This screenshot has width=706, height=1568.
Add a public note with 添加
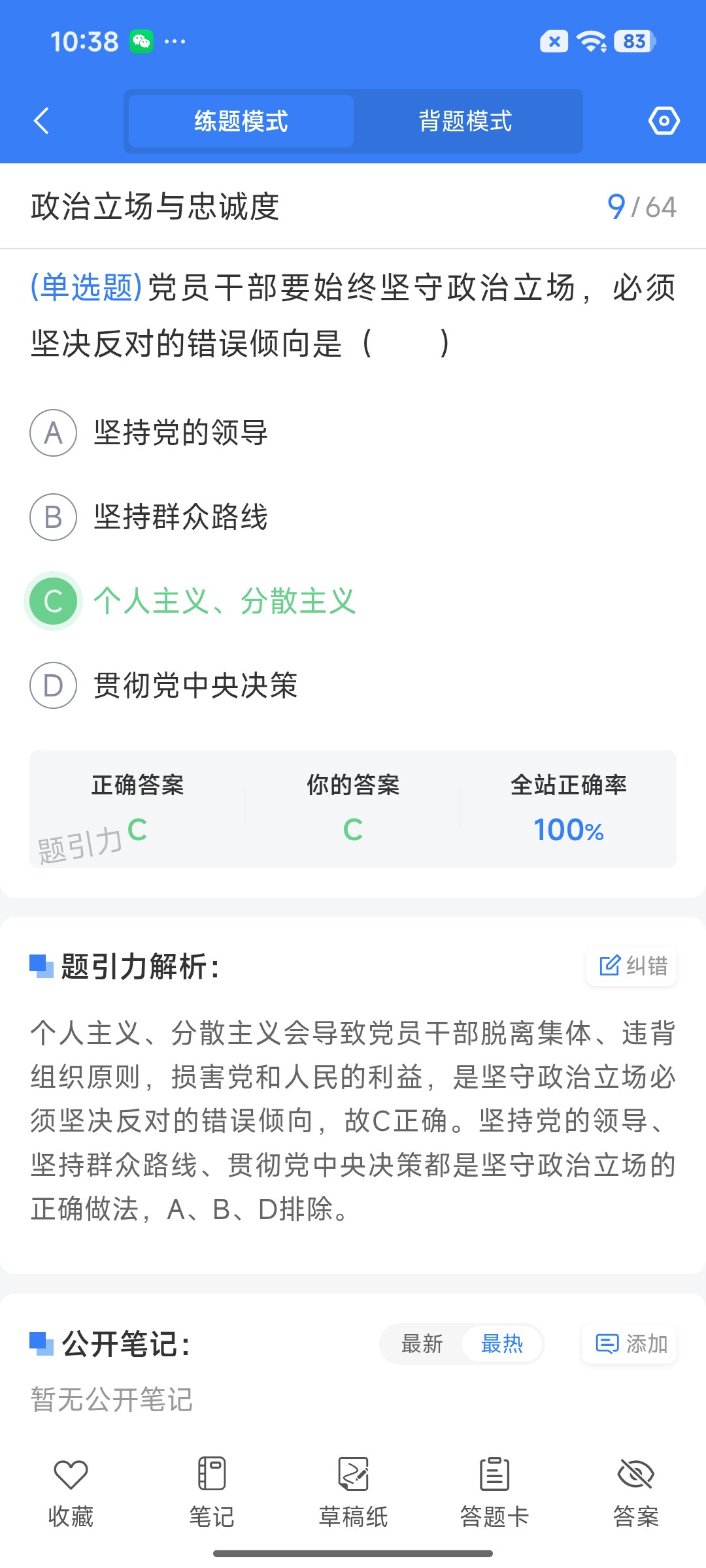629,1344
